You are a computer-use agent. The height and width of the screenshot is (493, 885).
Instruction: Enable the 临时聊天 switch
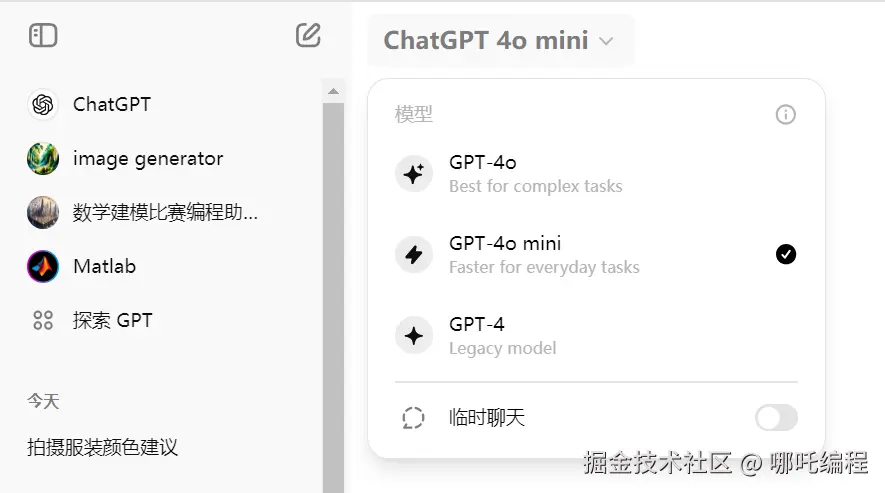click(776, 418)
